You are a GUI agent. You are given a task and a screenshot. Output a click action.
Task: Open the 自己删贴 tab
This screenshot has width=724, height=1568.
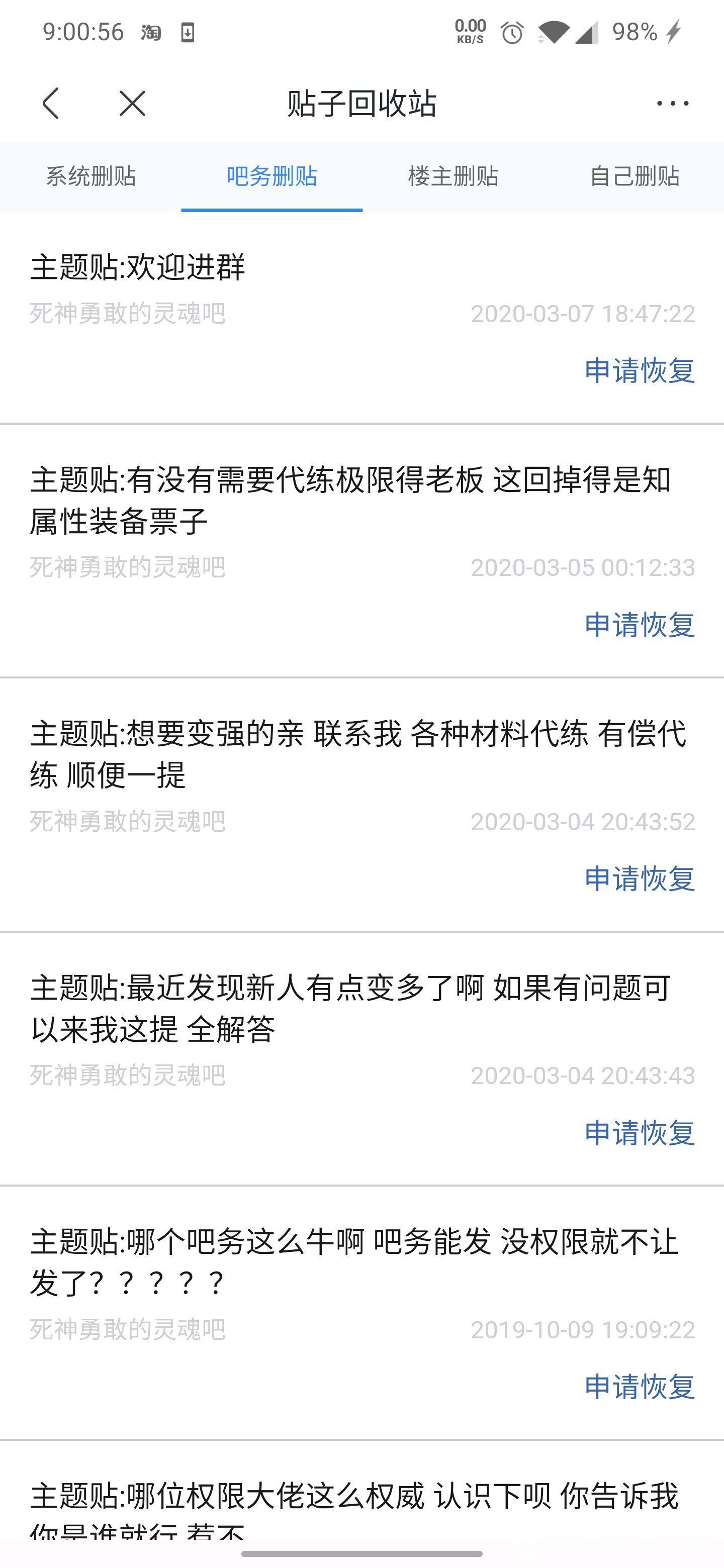point(634,176)
